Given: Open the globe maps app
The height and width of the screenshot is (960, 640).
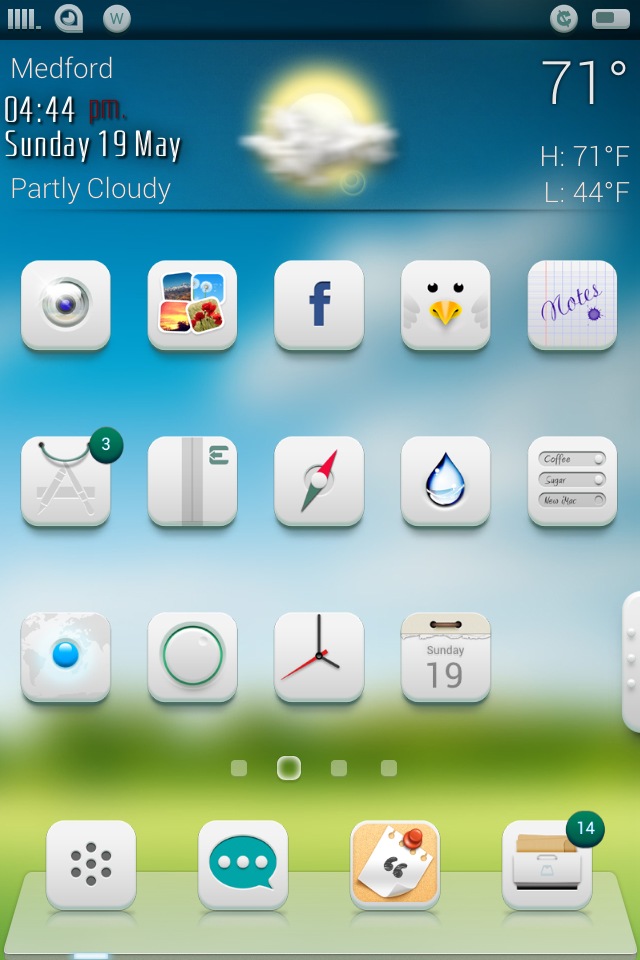Looking at the screenshot, I should (66, 656).
